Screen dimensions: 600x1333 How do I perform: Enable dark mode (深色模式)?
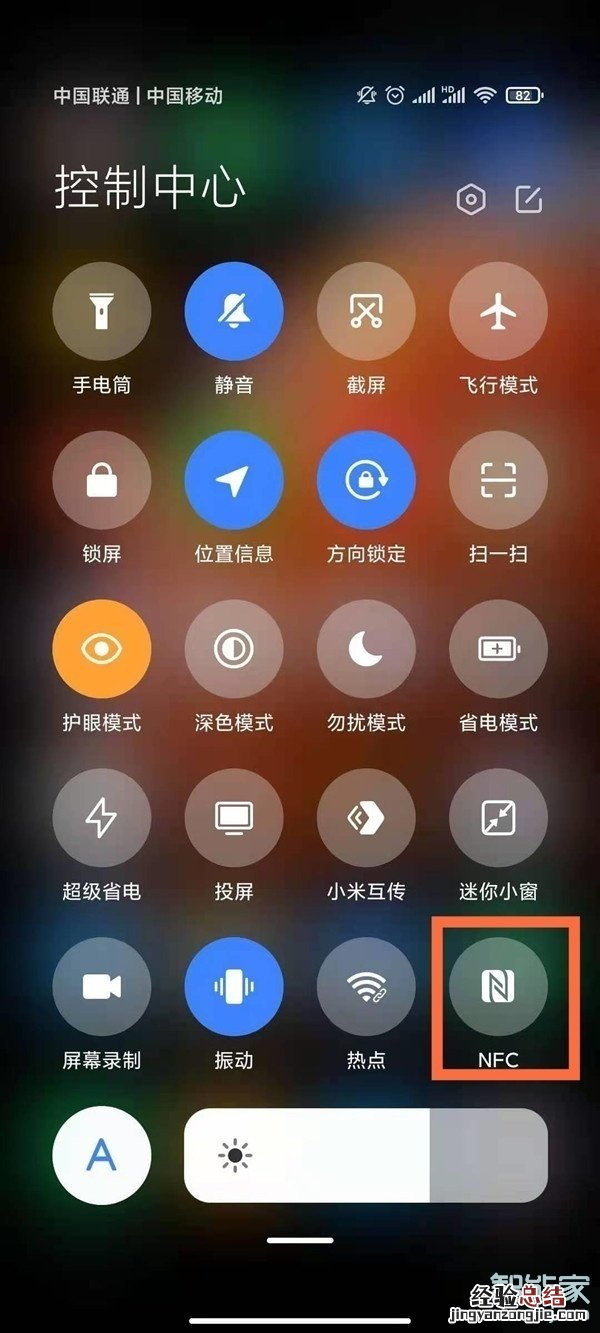point(233,649)
